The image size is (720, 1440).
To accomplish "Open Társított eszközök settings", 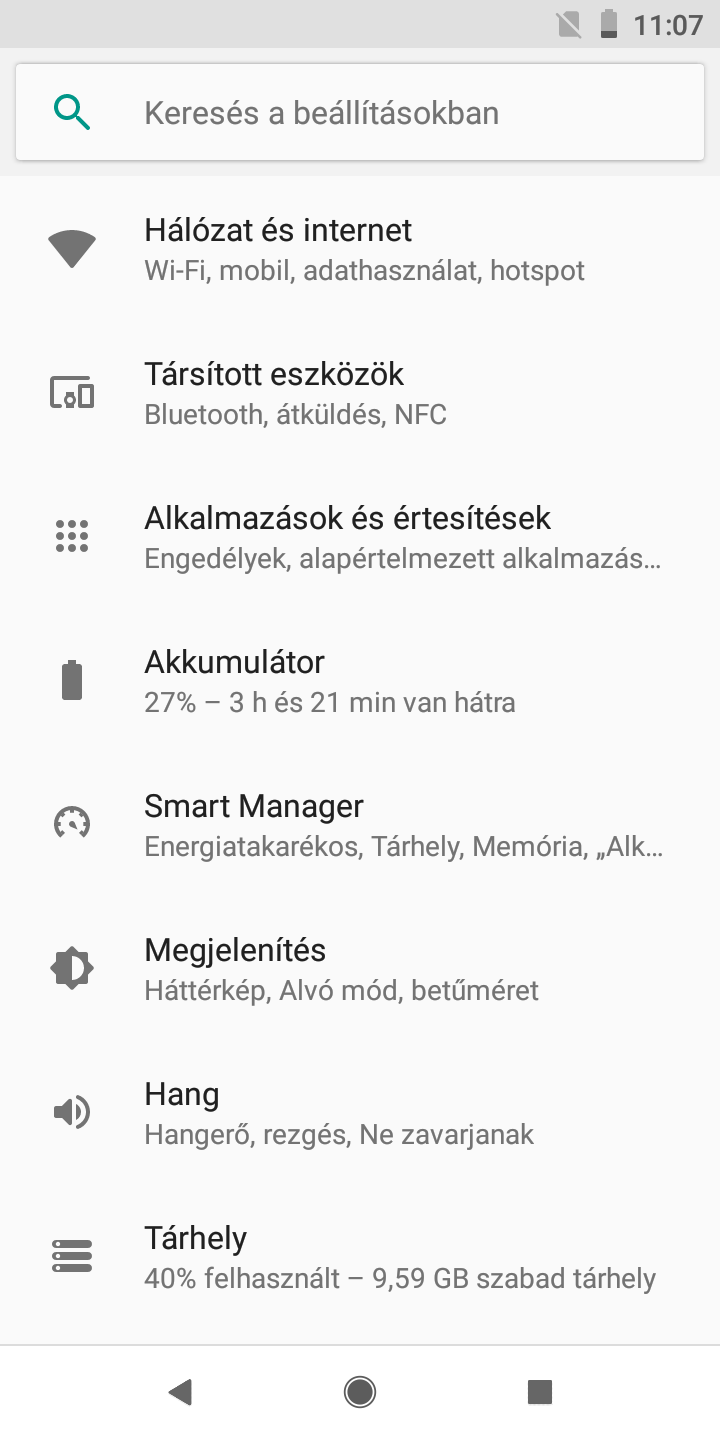I will coord(360,393).
